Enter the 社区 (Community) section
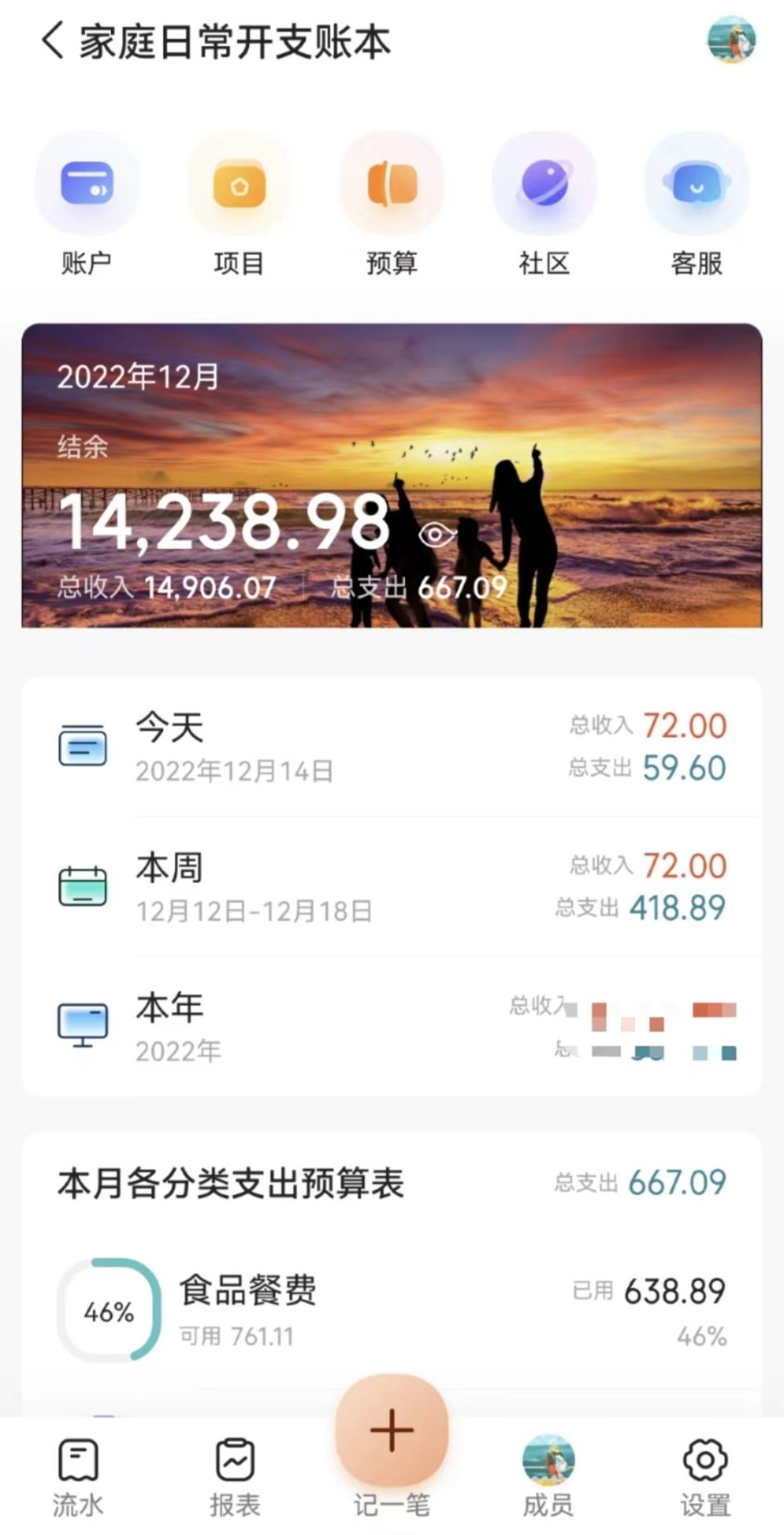Image resolution: width=784 pixels, height=1535 pixels. tap(544, 200)
